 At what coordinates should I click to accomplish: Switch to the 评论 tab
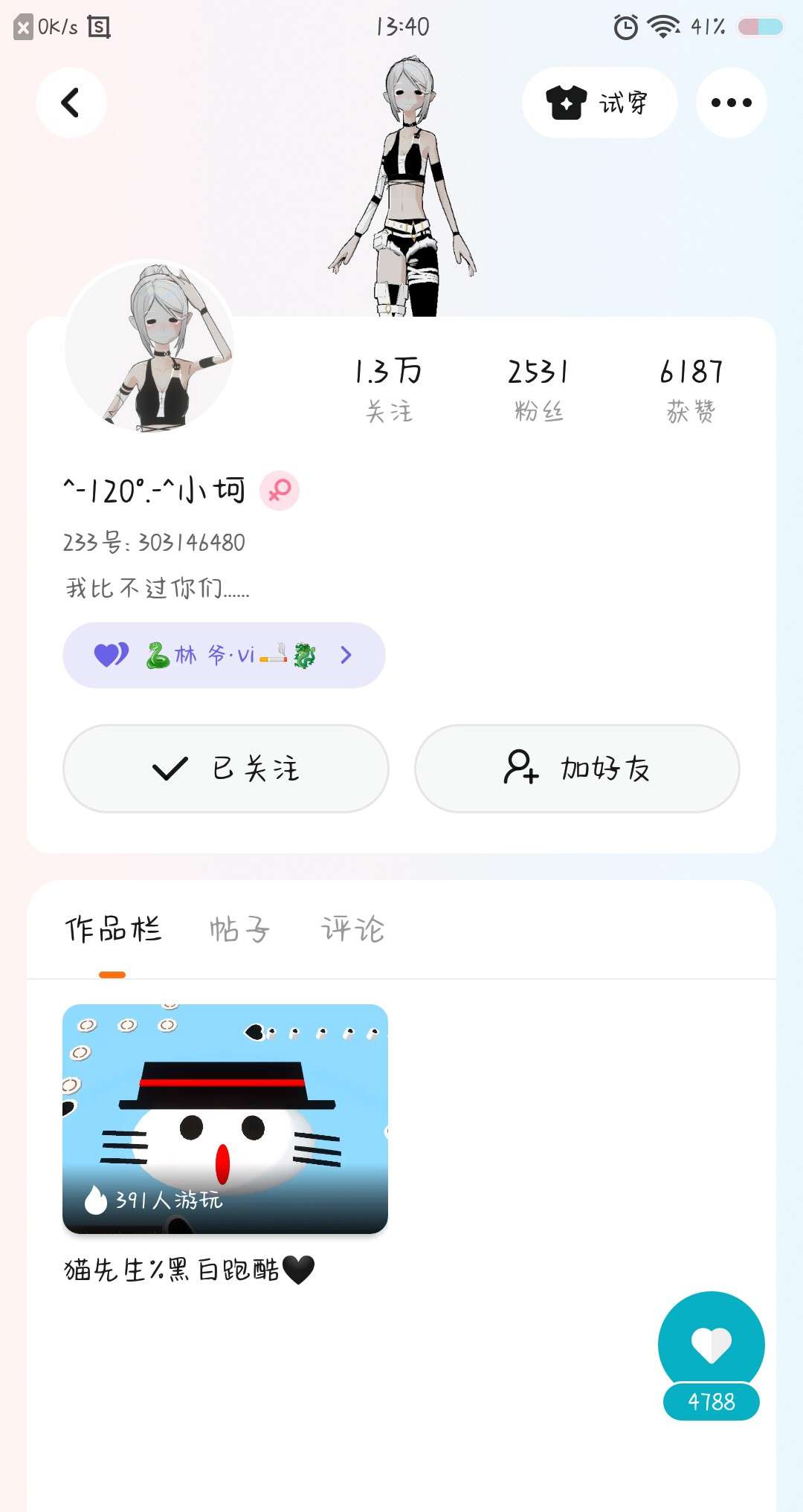352,929
